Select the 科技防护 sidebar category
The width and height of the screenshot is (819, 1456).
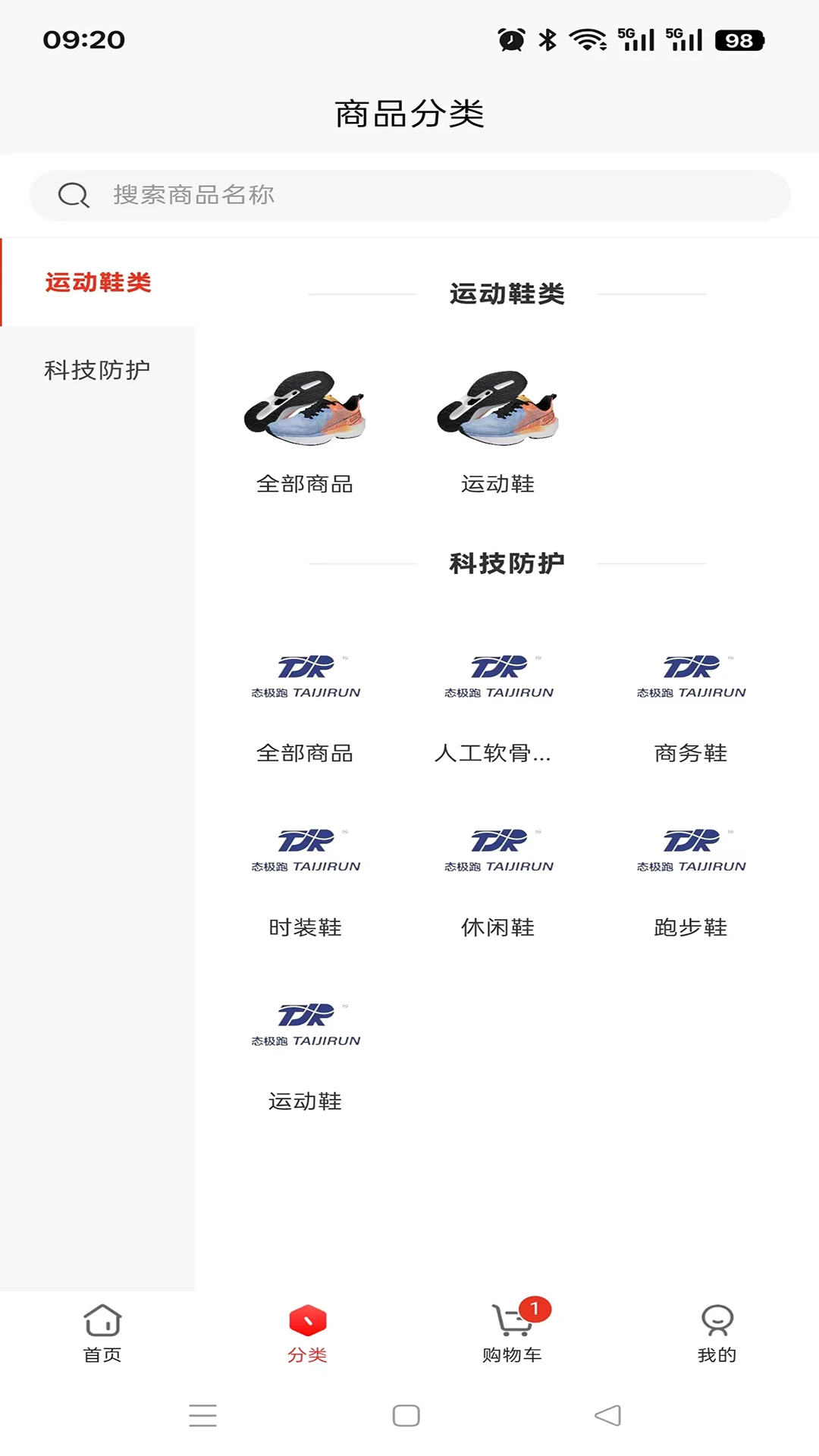[97, 369]
